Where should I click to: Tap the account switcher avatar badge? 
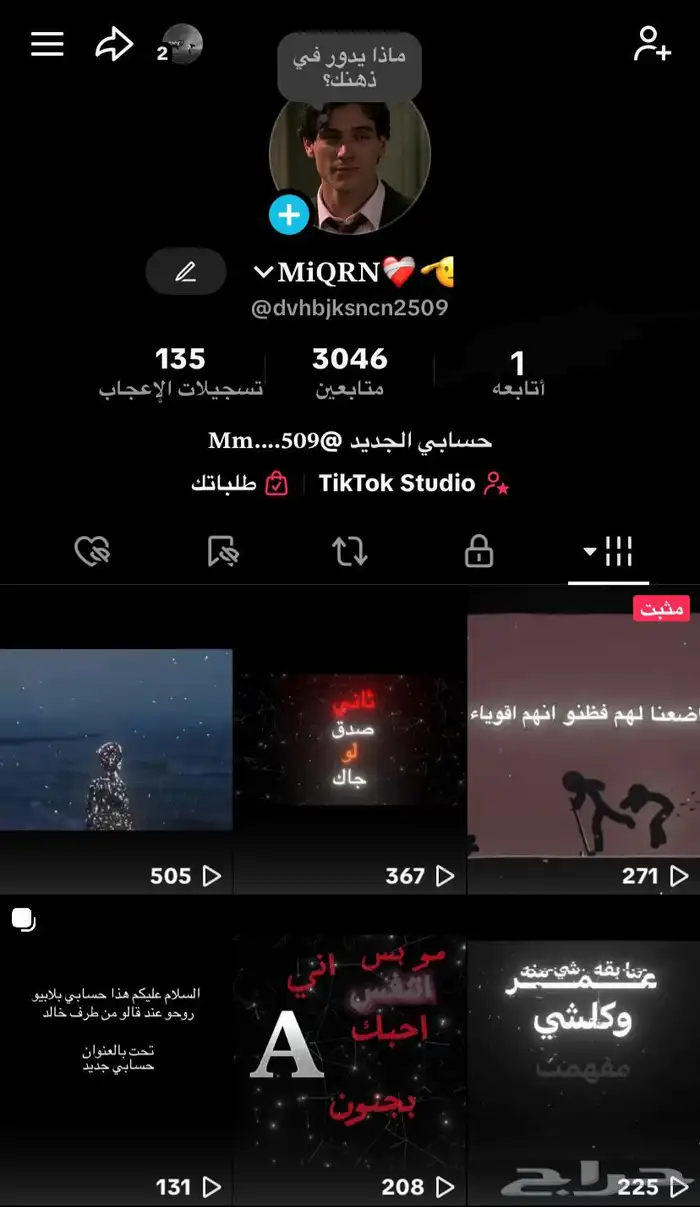pyautogui.click(x=182, y=45)
